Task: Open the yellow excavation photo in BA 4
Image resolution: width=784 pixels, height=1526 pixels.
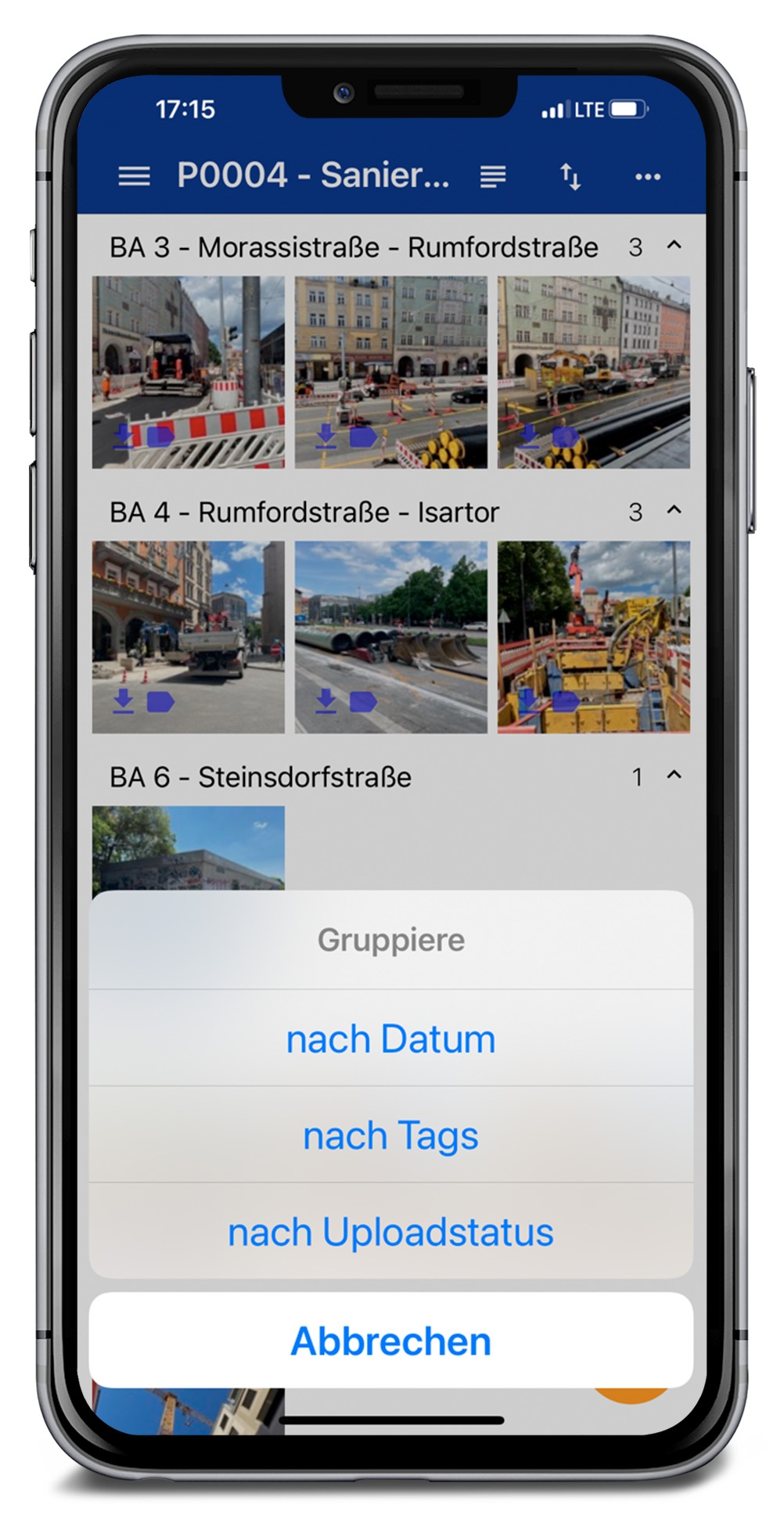Action: [x=593, y=636]
